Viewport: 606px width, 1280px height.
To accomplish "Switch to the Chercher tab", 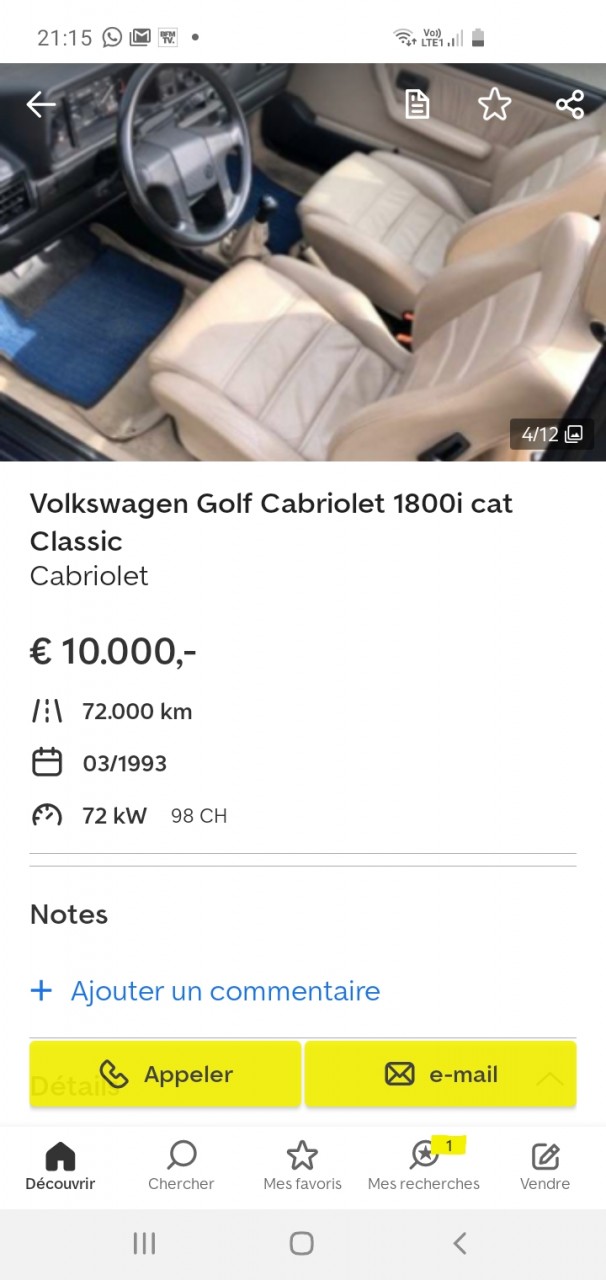I will pyautogui.click(x=181, y=1167).
